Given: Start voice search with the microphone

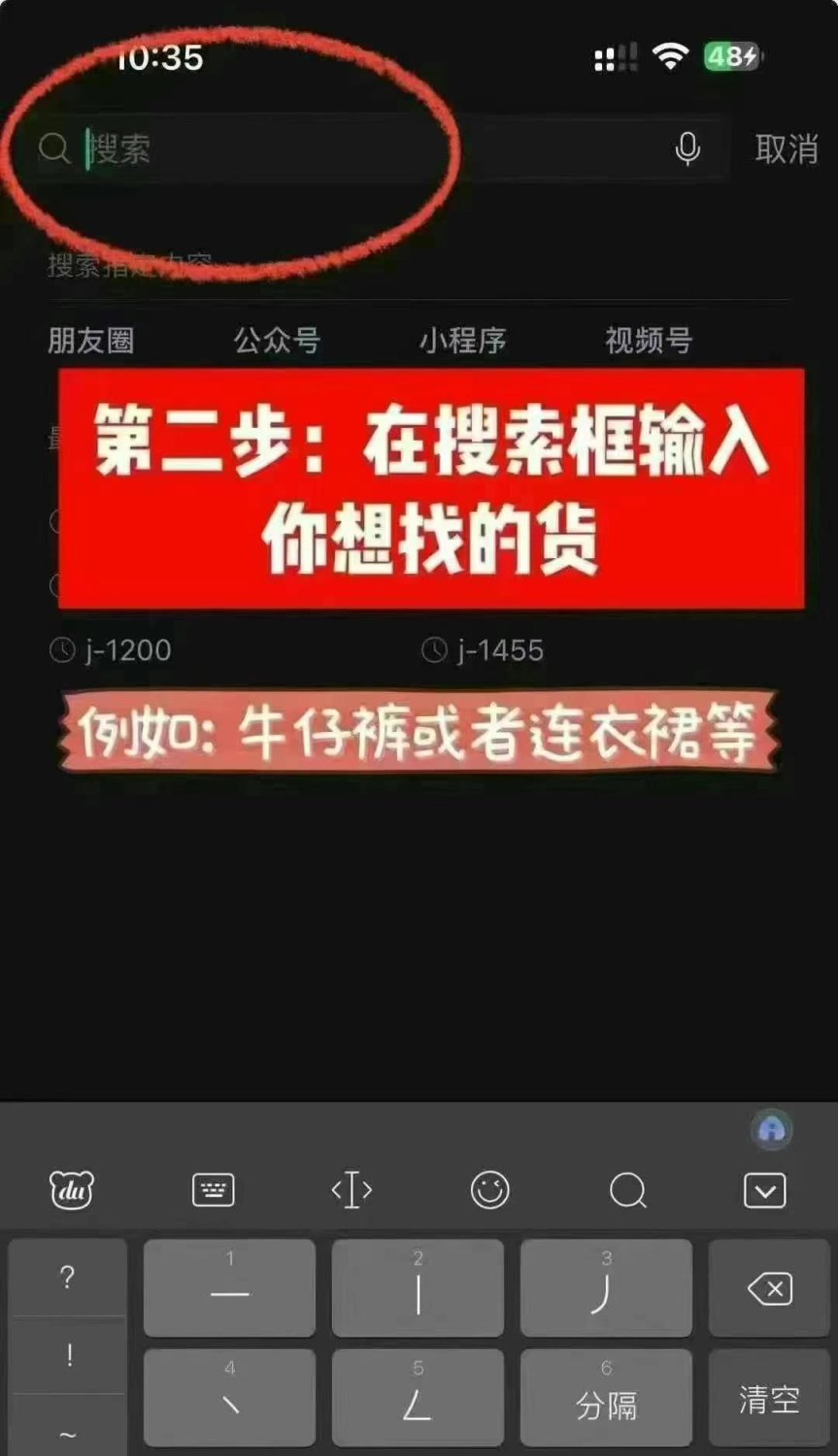Looking at the screenshot, I should coord(687,149).
